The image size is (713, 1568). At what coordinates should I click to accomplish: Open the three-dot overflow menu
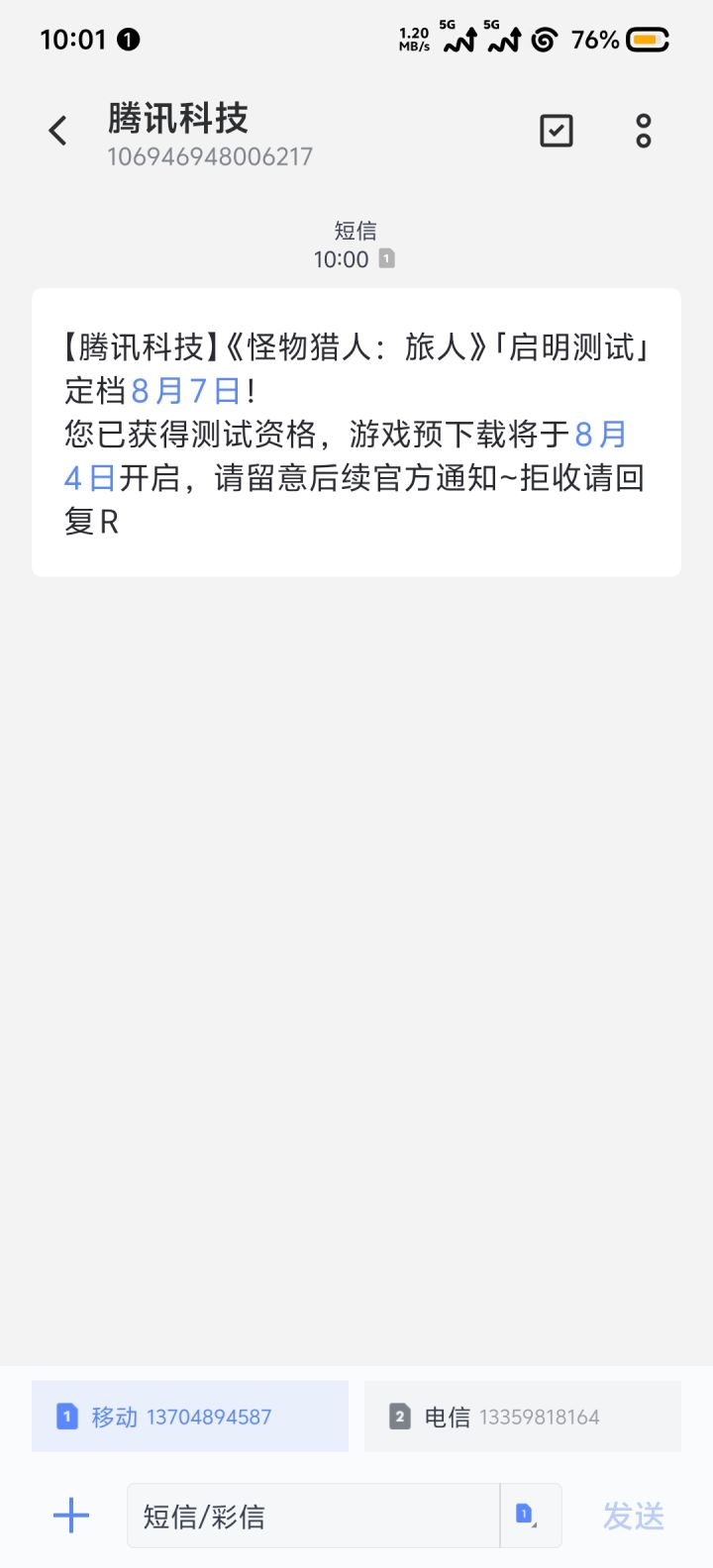[x=644, y=131]
